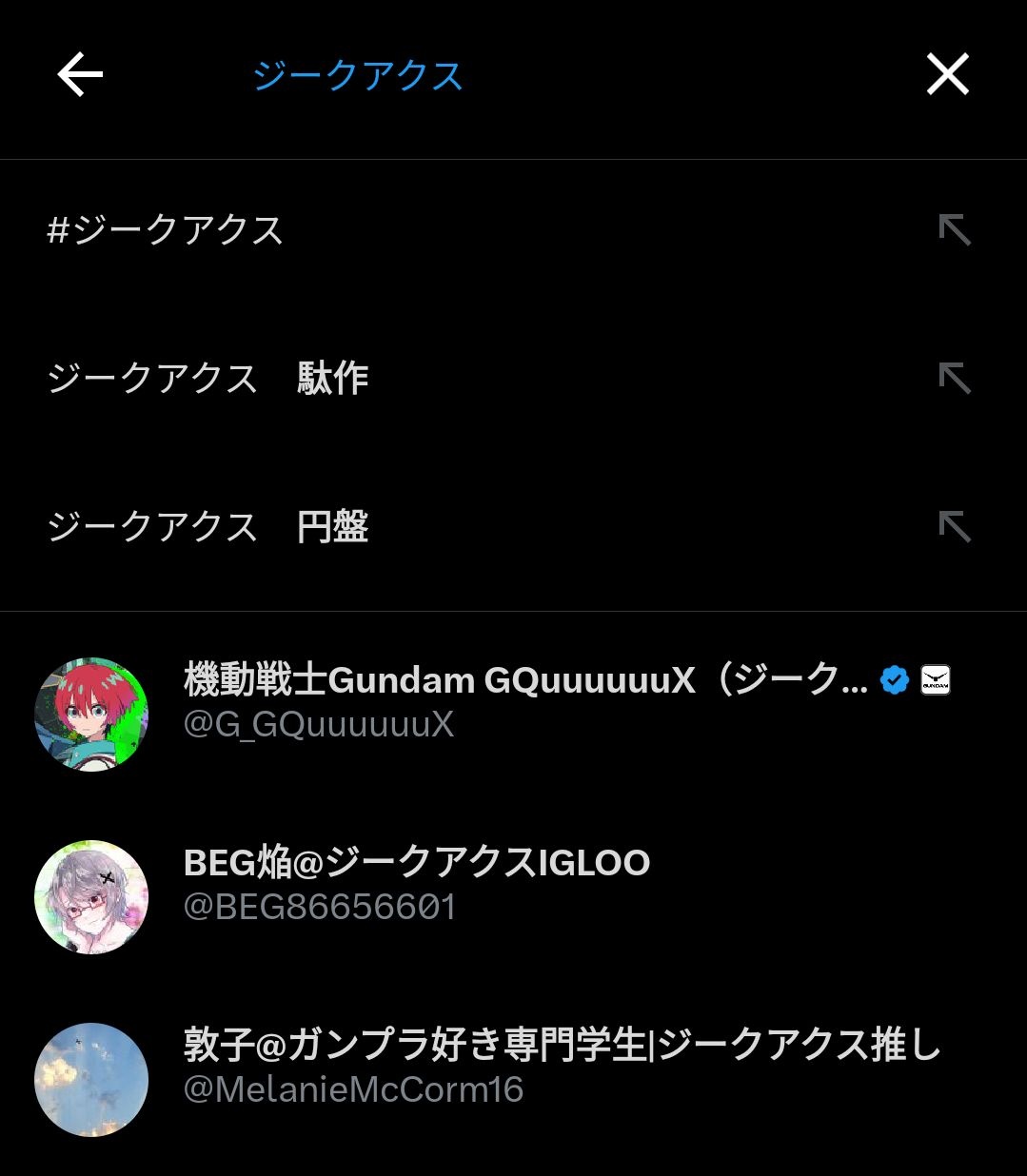Image resolution: width=1027 pixels, height=1176 pixels.
Task: Go back using the arrow icon
Action: (x=80, y=75)
